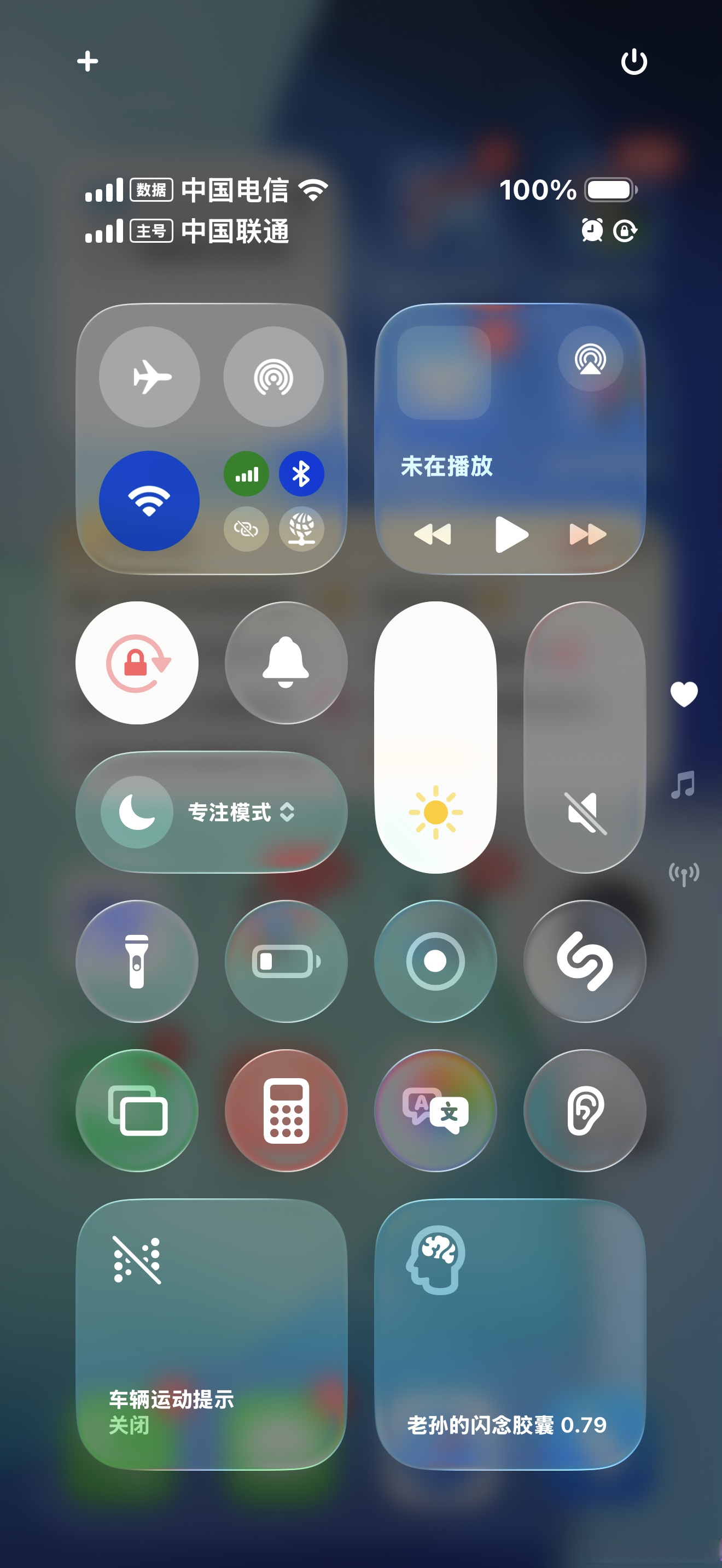The height and width of the screenshot is (1568, 722).
Task: Start Screen Mirroring
Action: point(136,1110)
